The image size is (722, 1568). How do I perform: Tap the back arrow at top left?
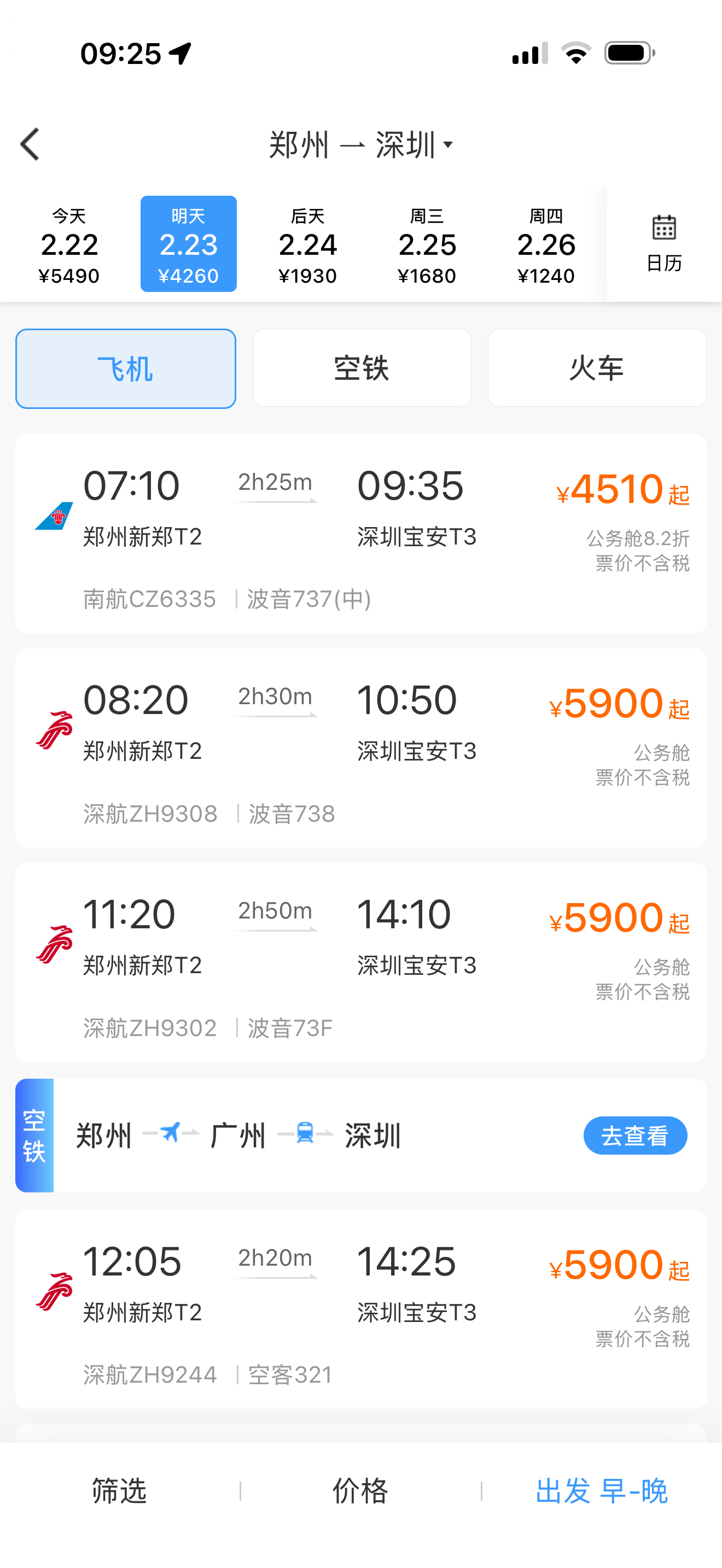(x=29, y=144)
